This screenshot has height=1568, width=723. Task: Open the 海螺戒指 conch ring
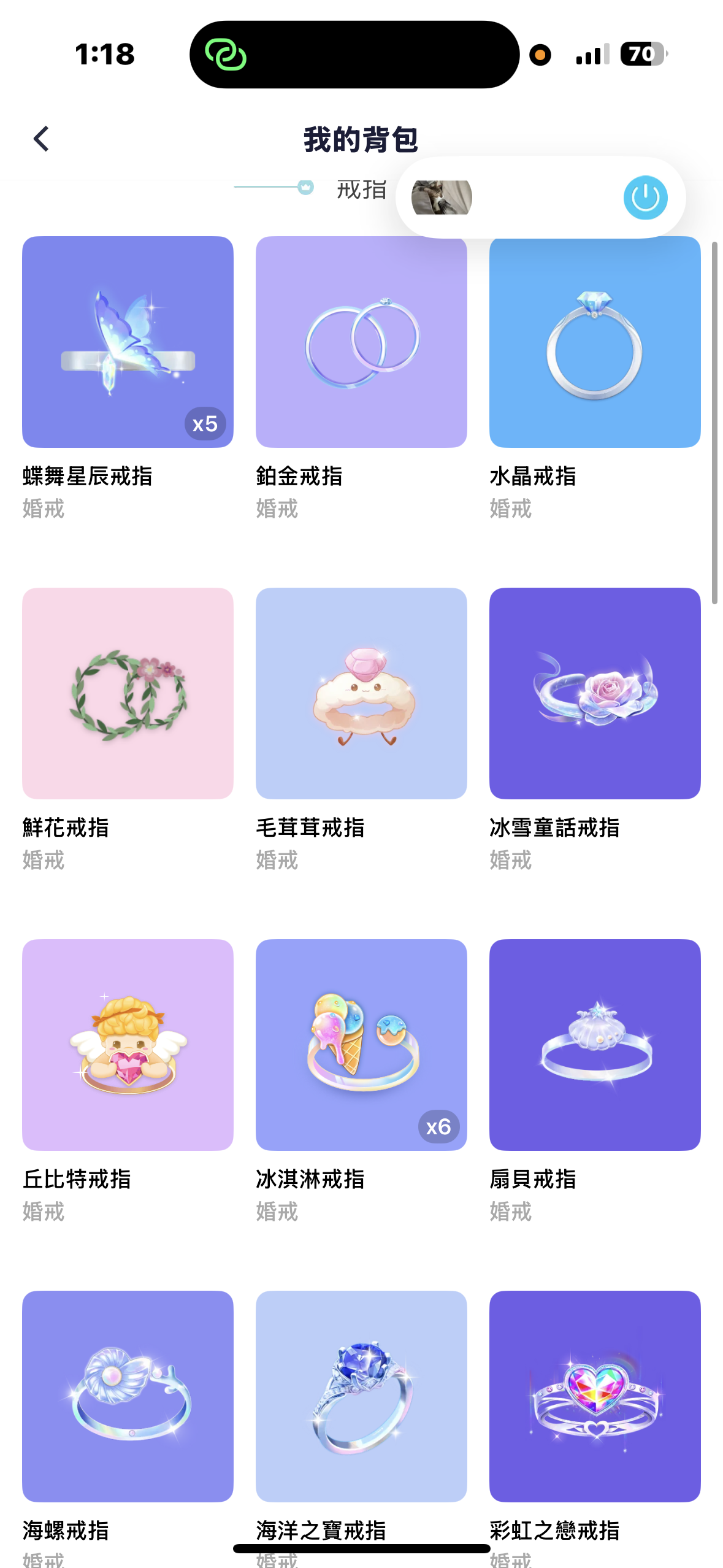[128, 1396]
